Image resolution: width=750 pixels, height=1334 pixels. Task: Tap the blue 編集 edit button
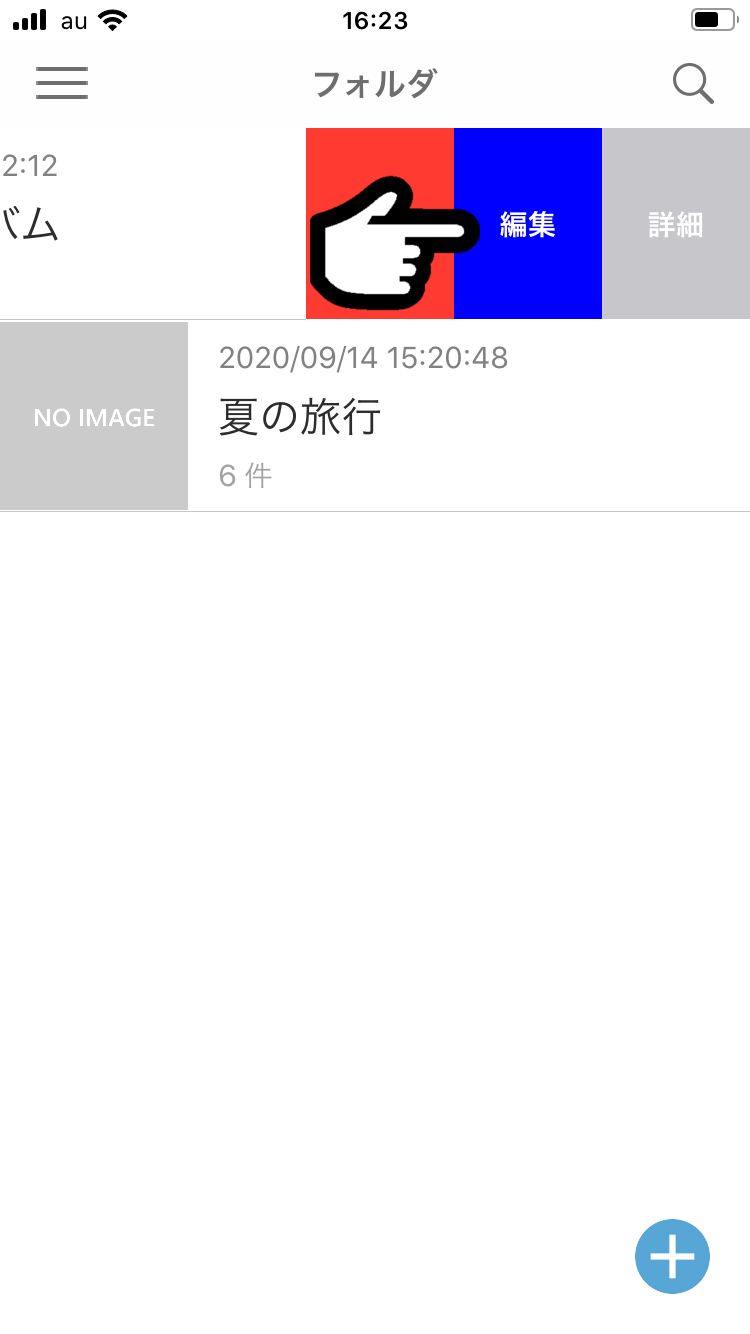point(528,224)
